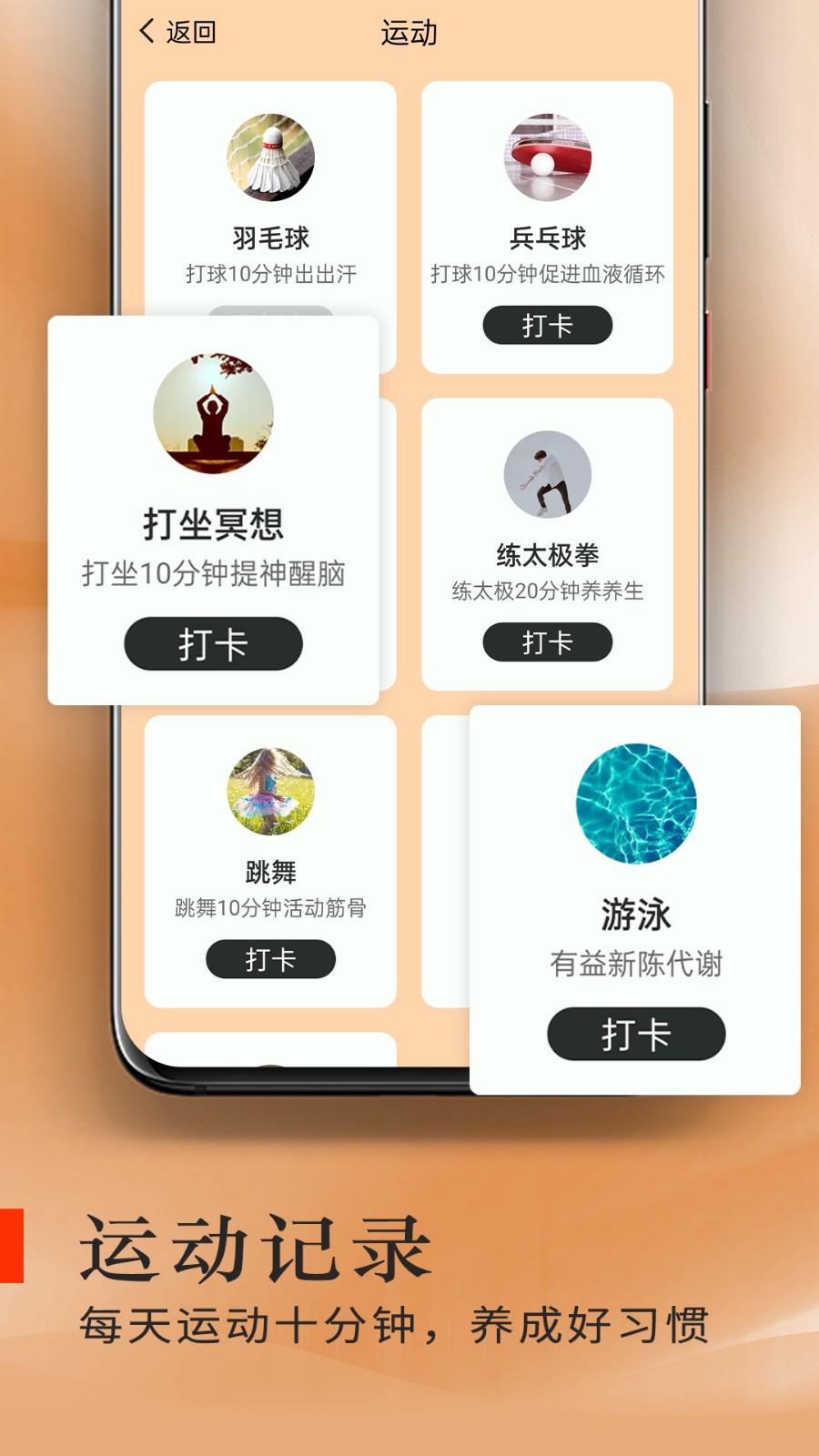
Task: Select the 返回 text label
Action: (x=189, y=32)
